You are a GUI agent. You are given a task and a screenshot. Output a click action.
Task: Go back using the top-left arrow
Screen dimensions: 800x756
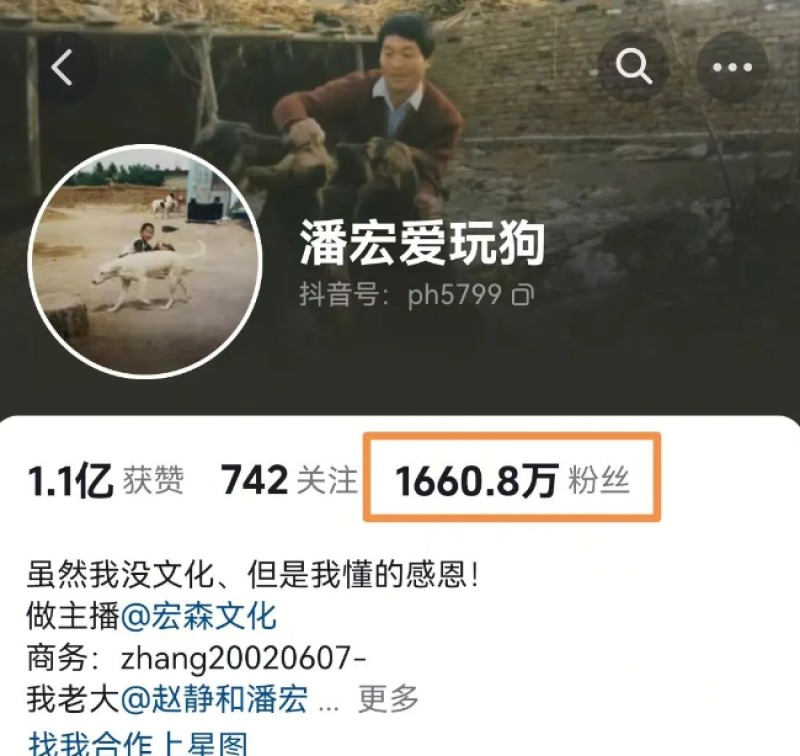62,68
